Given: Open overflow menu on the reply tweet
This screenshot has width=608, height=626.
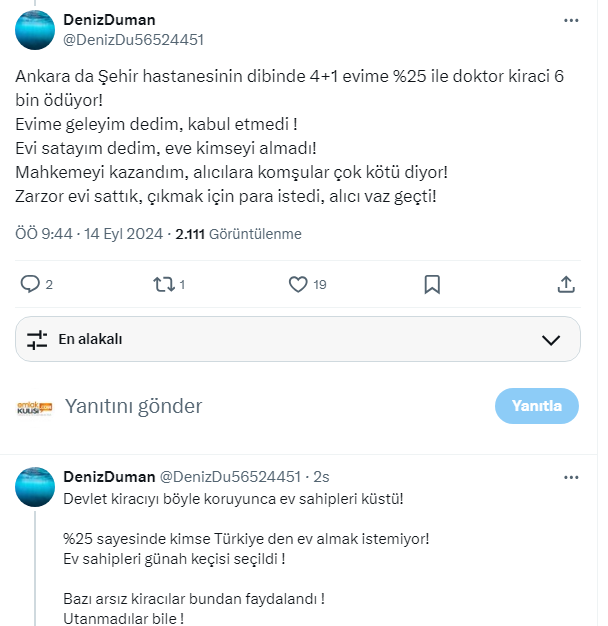Looking at the screenshot, I should (570, 475).
